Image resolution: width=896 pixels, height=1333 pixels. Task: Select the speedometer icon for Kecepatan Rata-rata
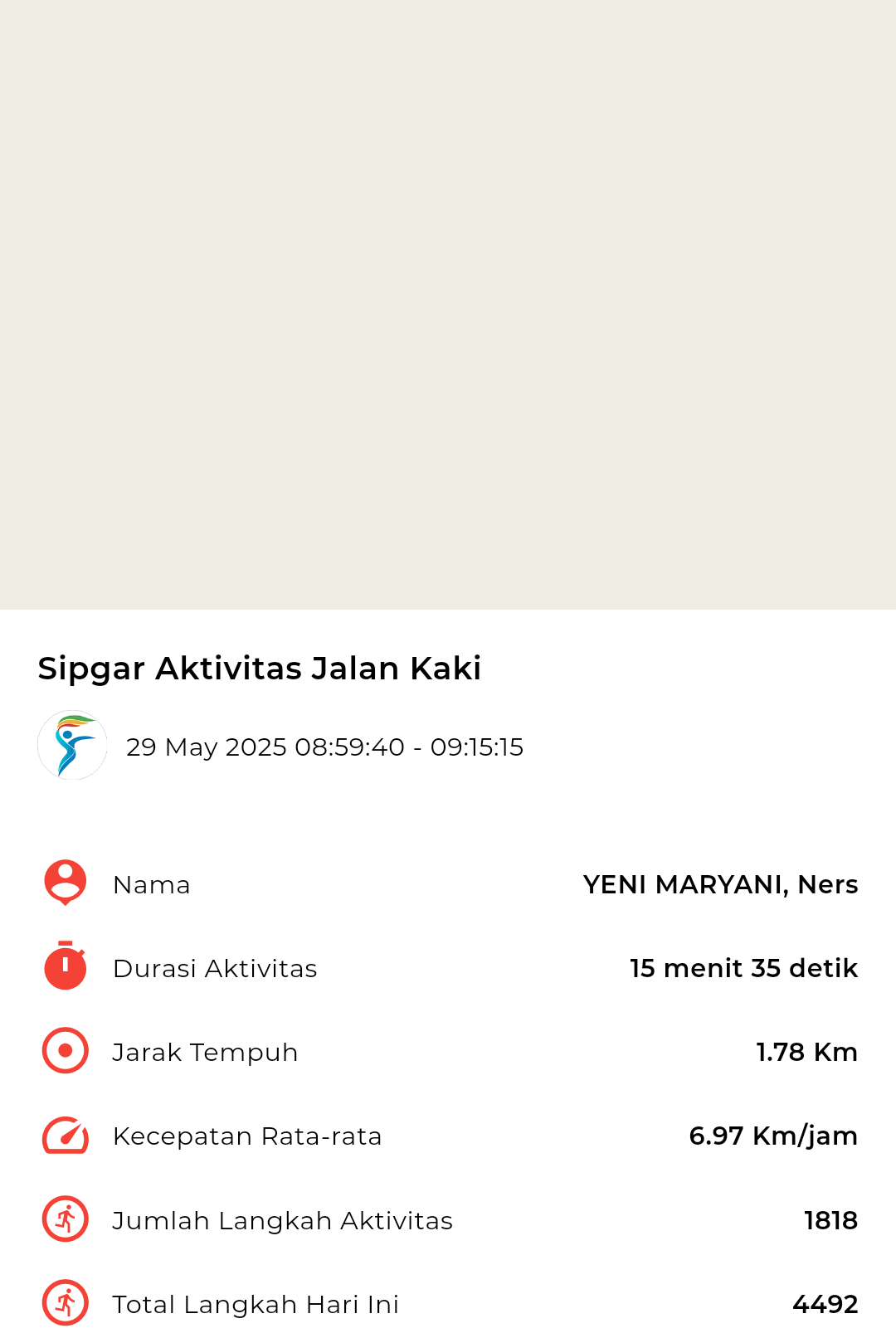[x=64, y=1136]
